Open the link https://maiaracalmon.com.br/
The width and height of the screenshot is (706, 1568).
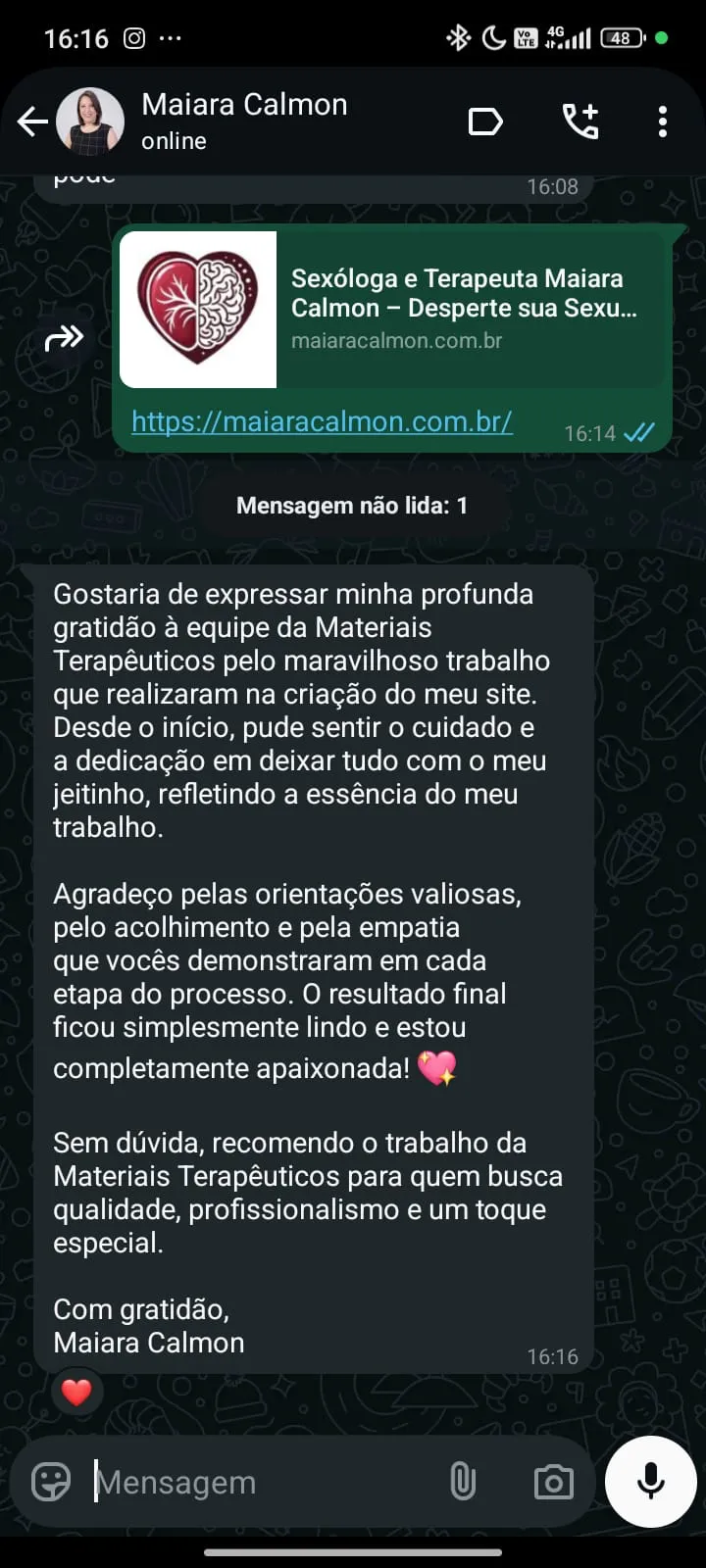point(322,421)
